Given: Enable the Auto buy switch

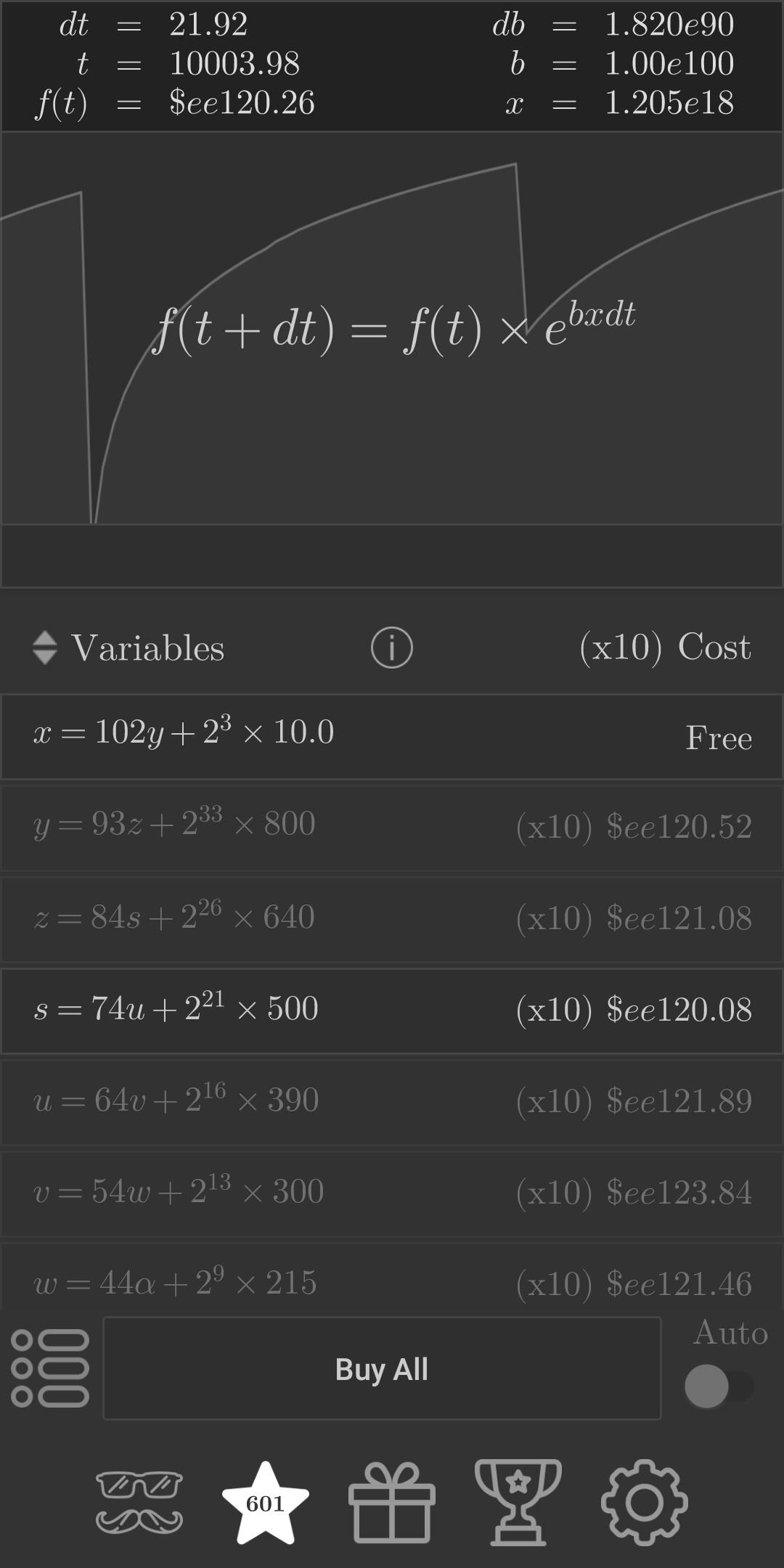Looking at the screenshot, I should click(719, 1386).
